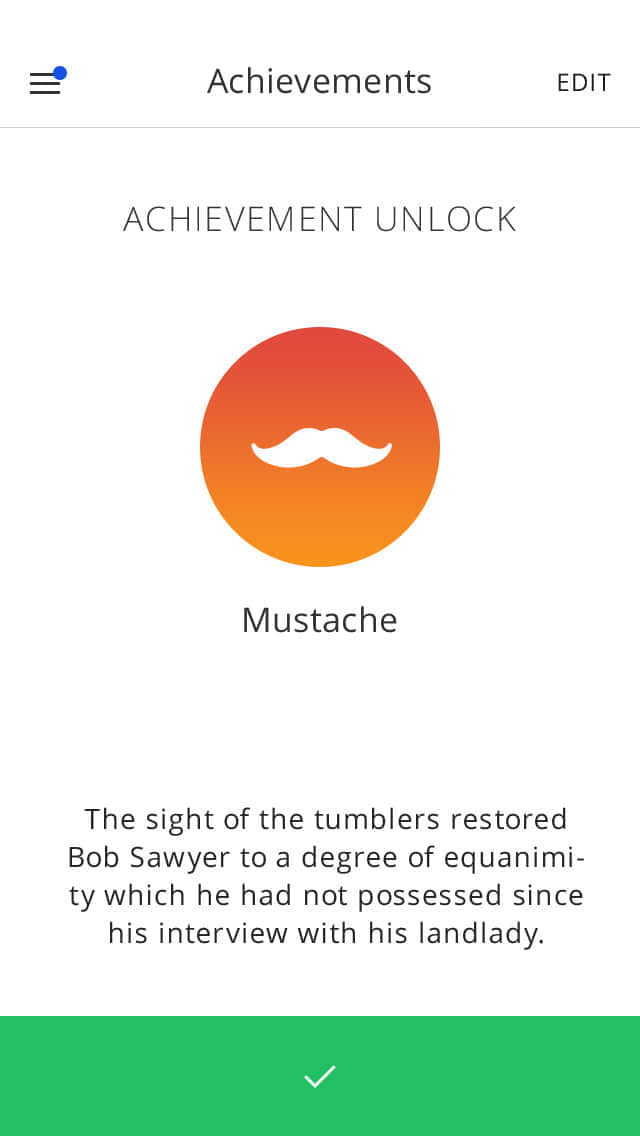Tap EDIT in the top bar
640x1136 pixels.
coord(583,83)
